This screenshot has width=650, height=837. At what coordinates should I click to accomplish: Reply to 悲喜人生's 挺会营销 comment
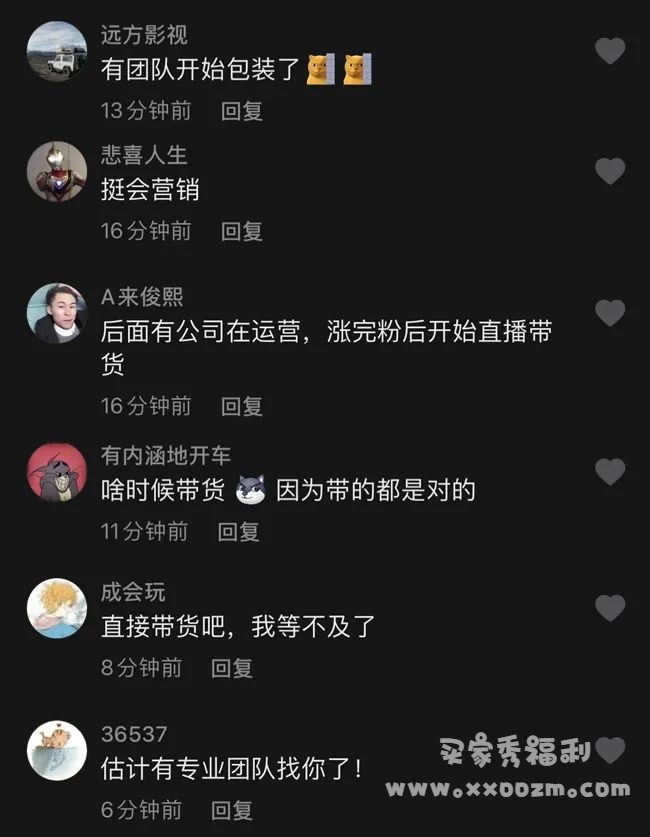[242, 231]
